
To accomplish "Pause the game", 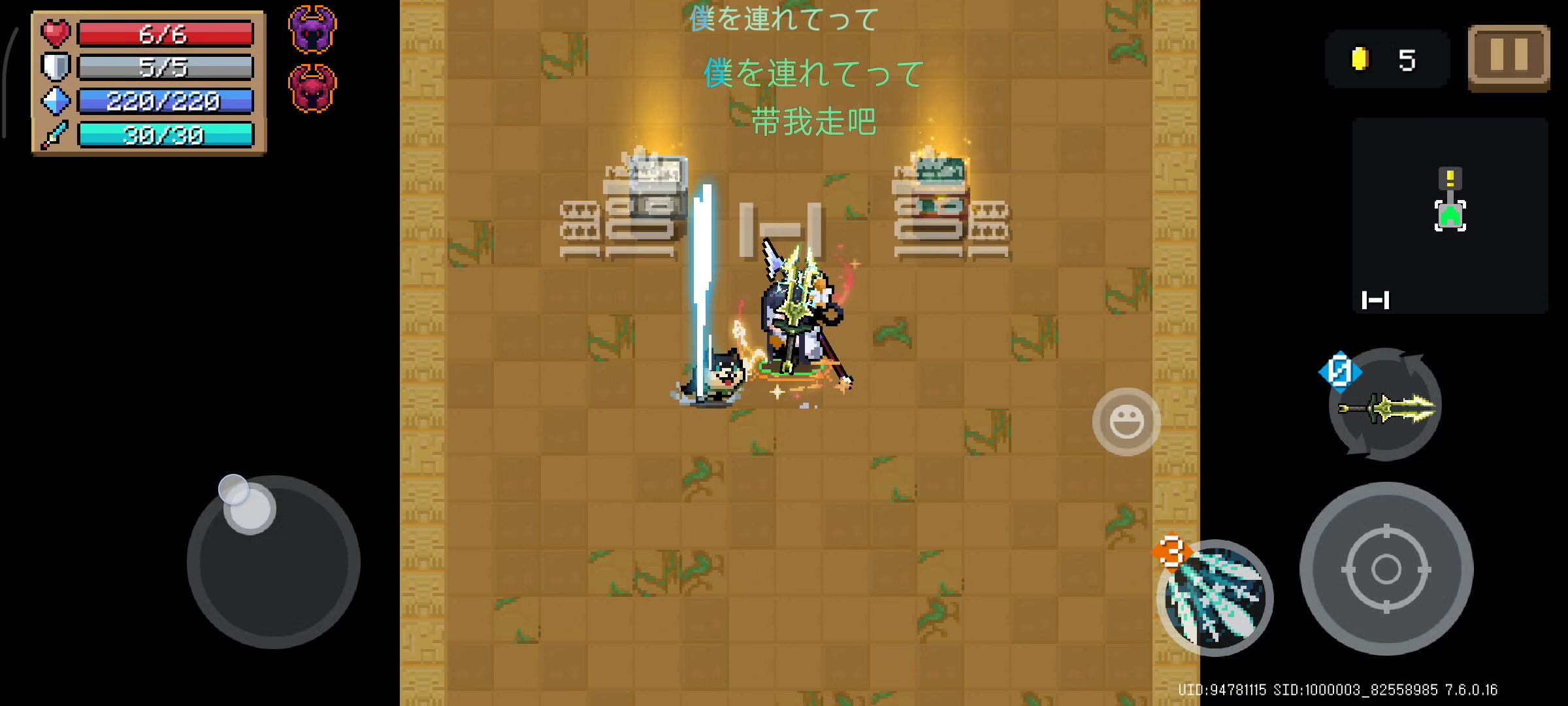I will coord(1508,57).
